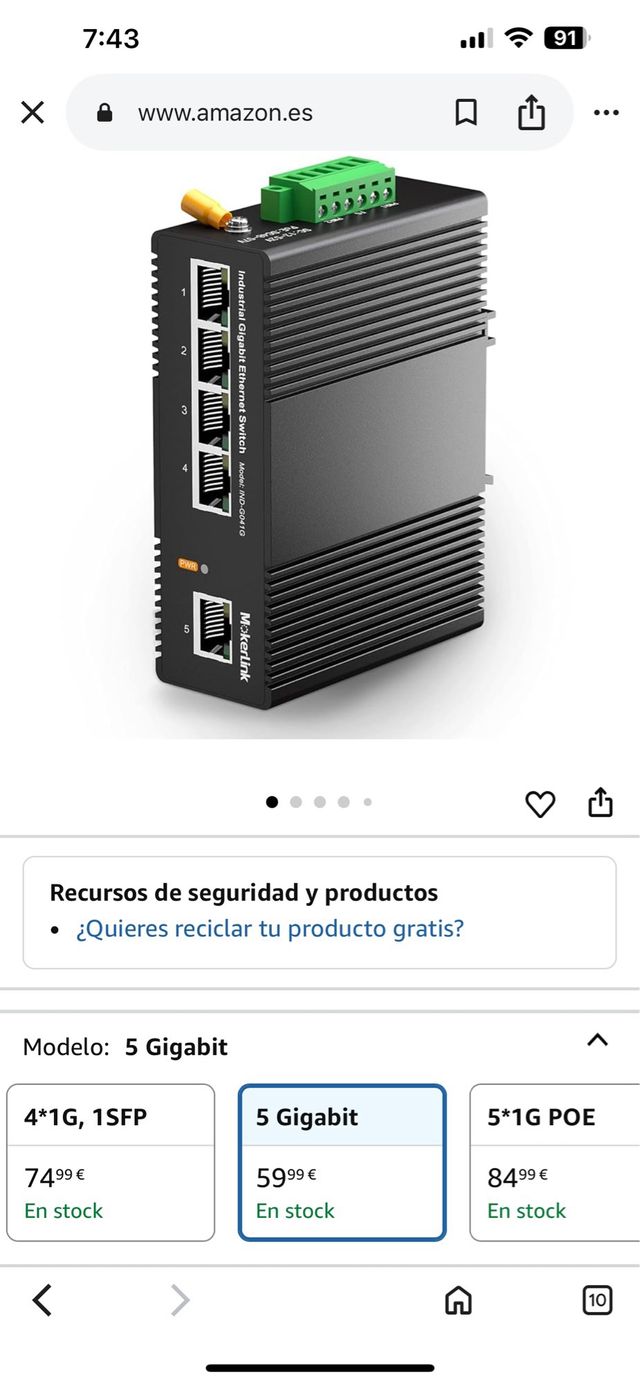Screen dimensions: 640x1384
Task: Bookmark this Amazon page
Action: pos(466,113)
